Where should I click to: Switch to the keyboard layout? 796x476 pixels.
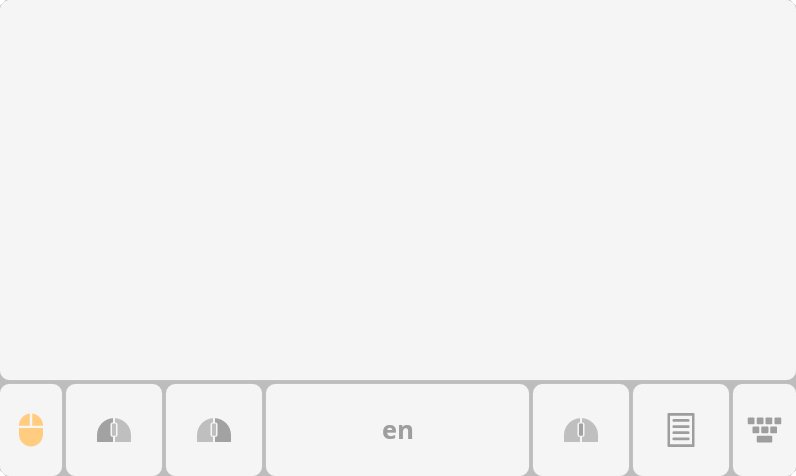[764, 430]
